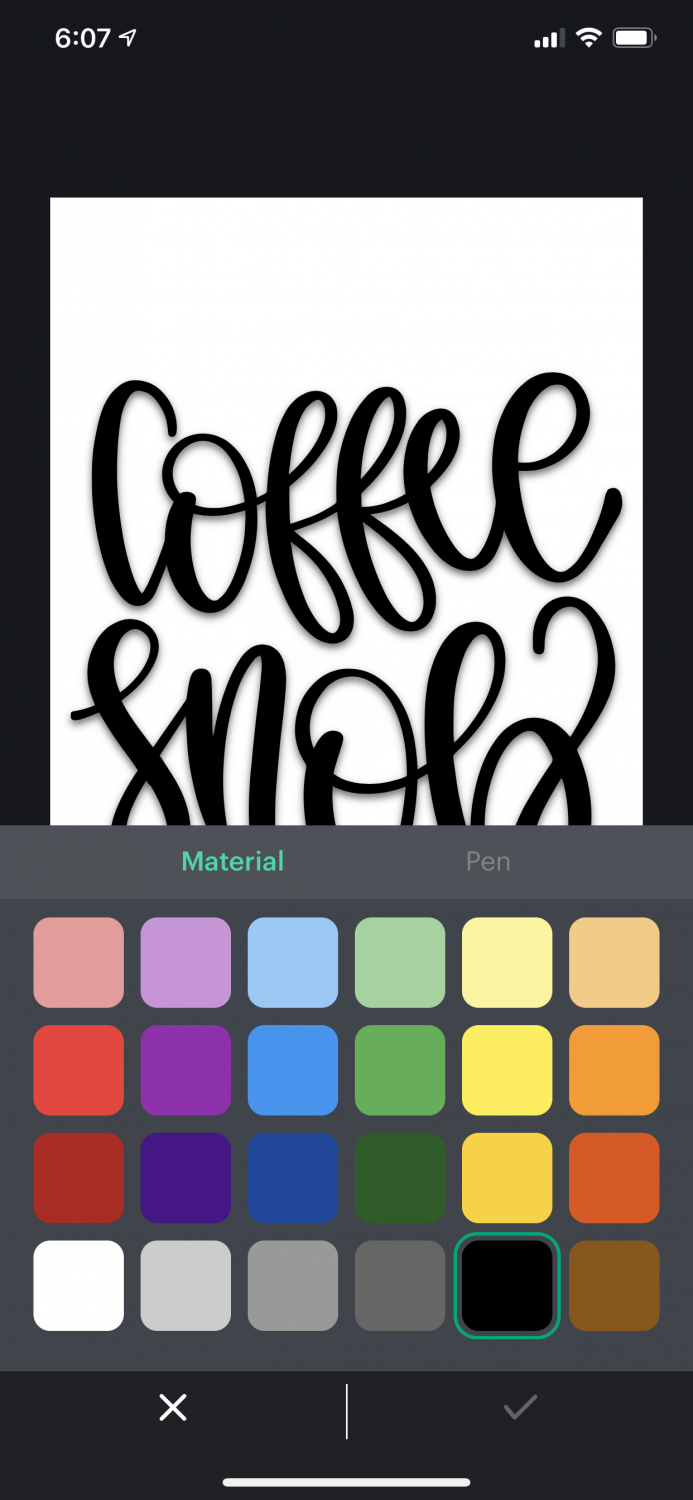This screenshot has height=1500, width=693.
Task: Pick the dark green swatch
Action: (x=400, y=1178)
